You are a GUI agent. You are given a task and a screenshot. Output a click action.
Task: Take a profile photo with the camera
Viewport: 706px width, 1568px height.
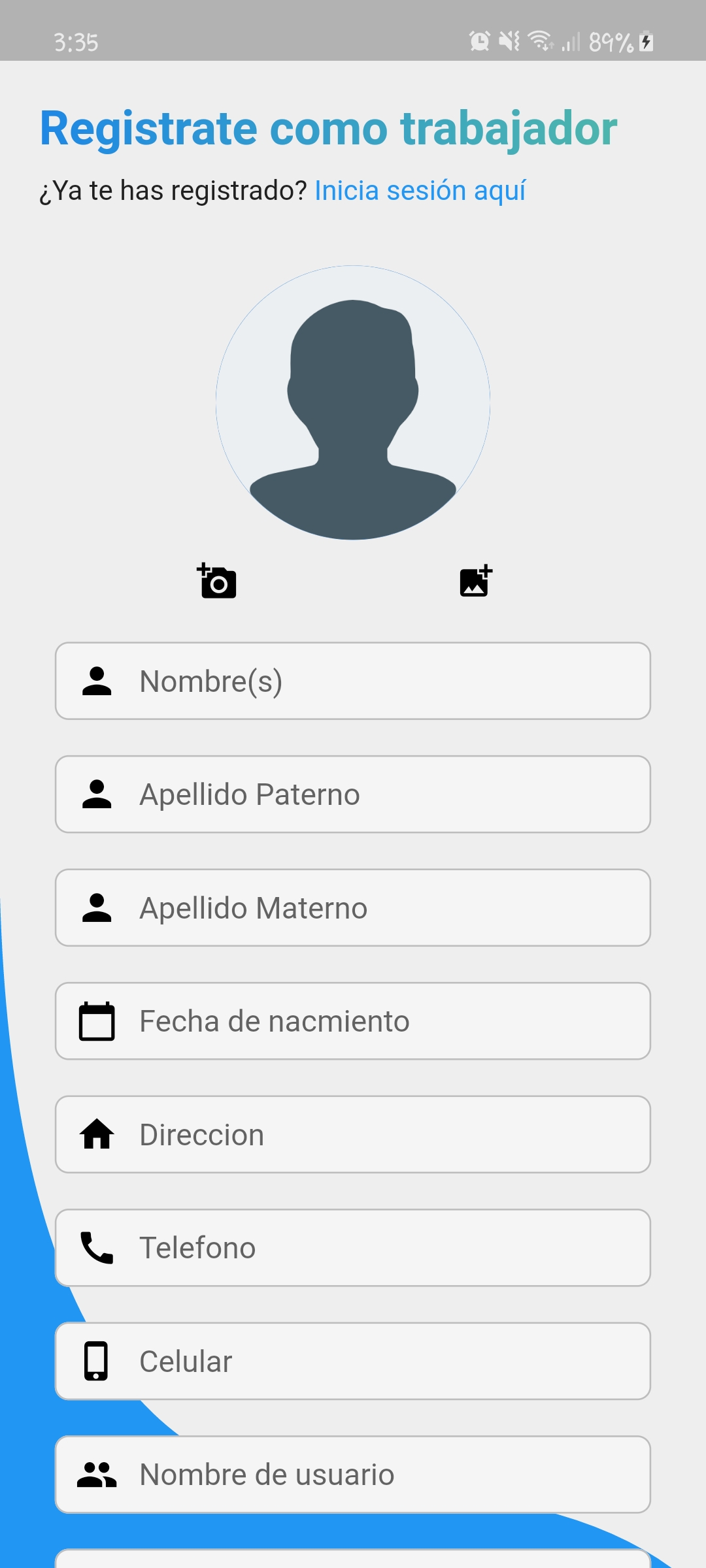217,581
